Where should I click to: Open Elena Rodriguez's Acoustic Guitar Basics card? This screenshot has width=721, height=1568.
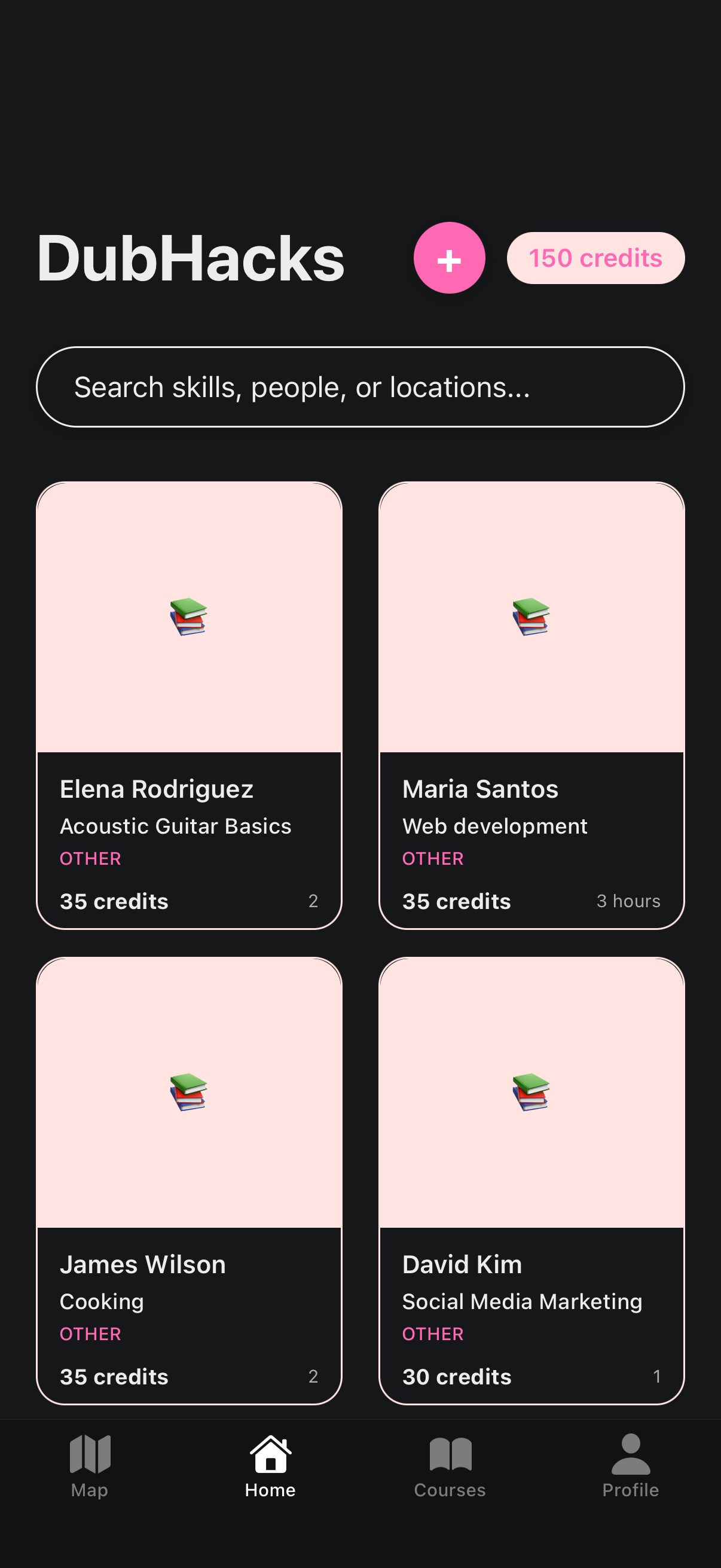click(x=190, y=705)
